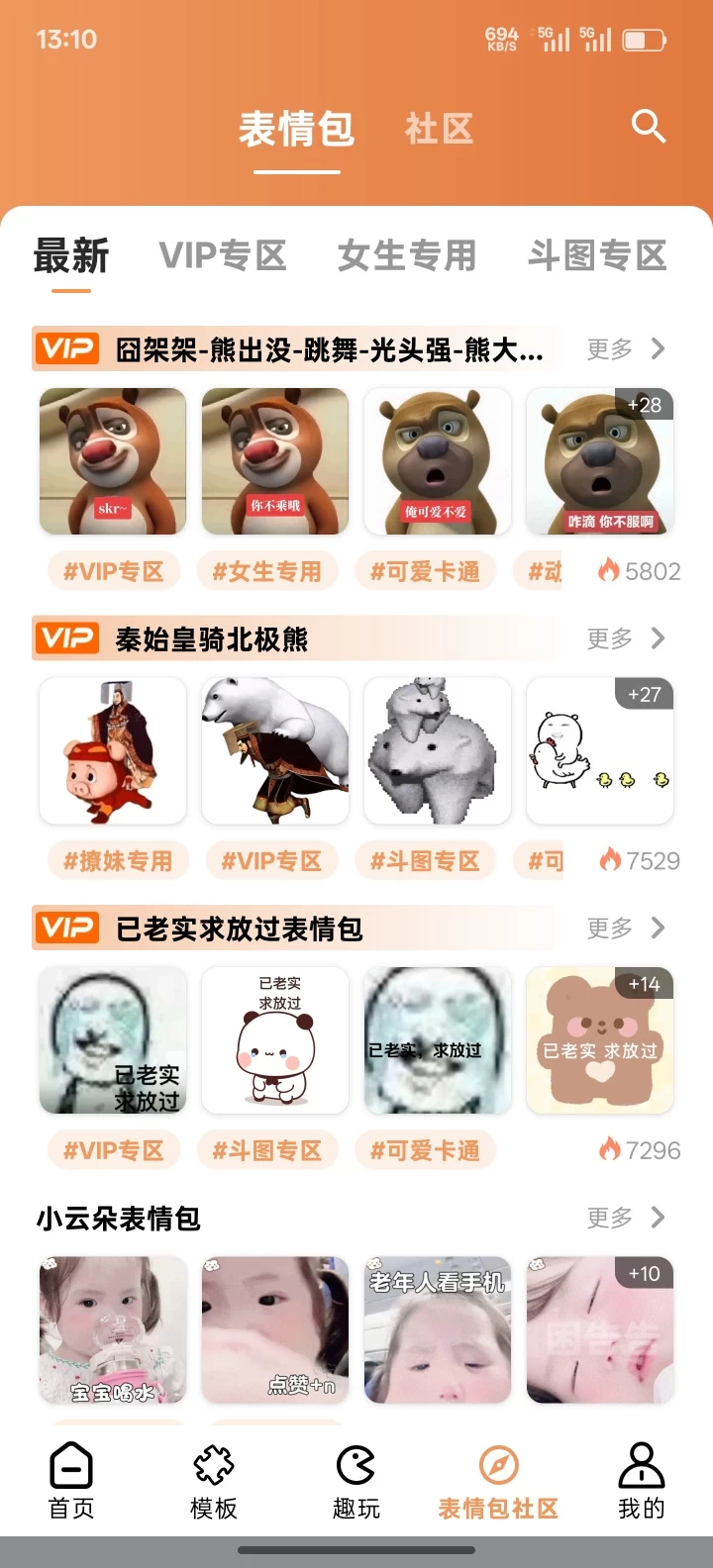The image size is (713, 1568).
Task: Select the VIP专区 category tab
Action: [223, 255]
